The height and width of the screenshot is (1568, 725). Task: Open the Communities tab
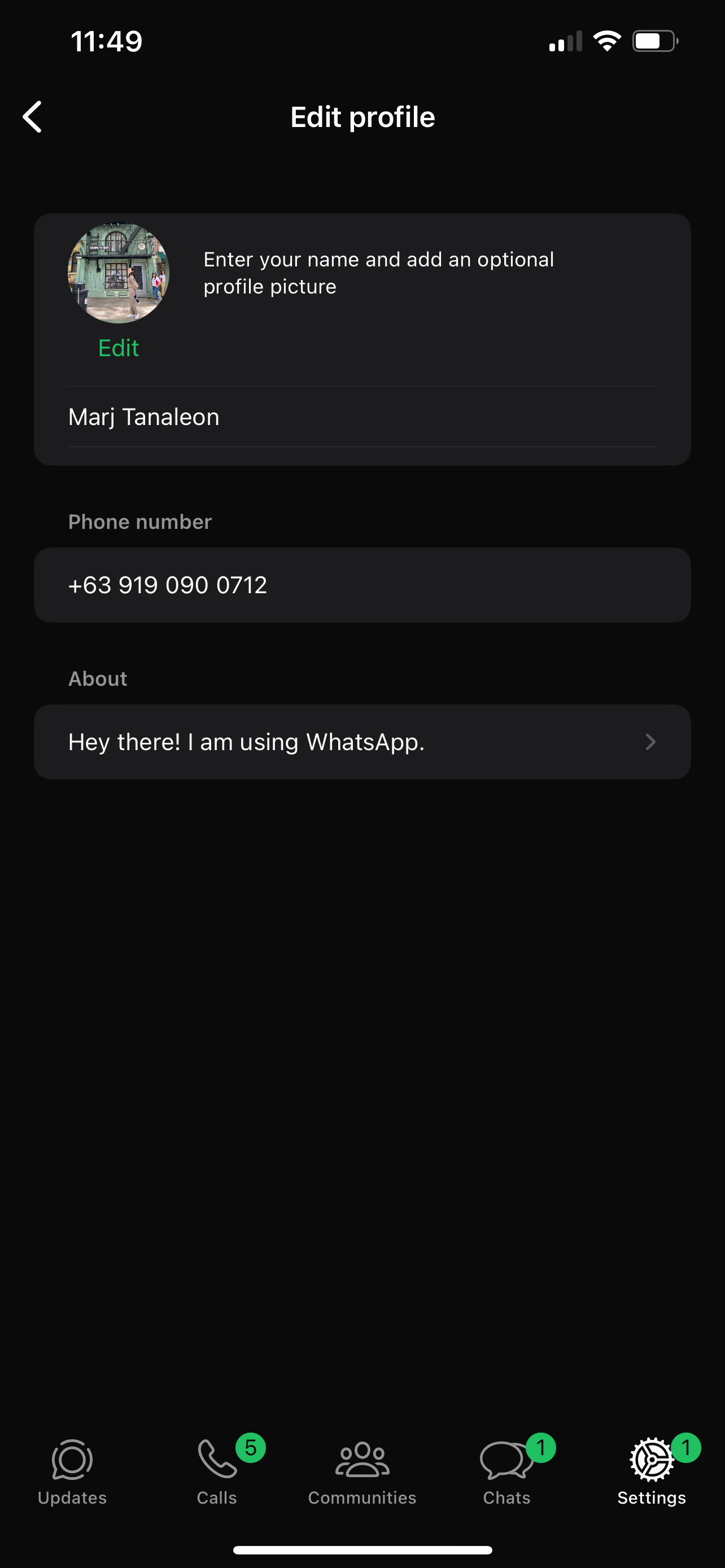(x=362, y=1472)
